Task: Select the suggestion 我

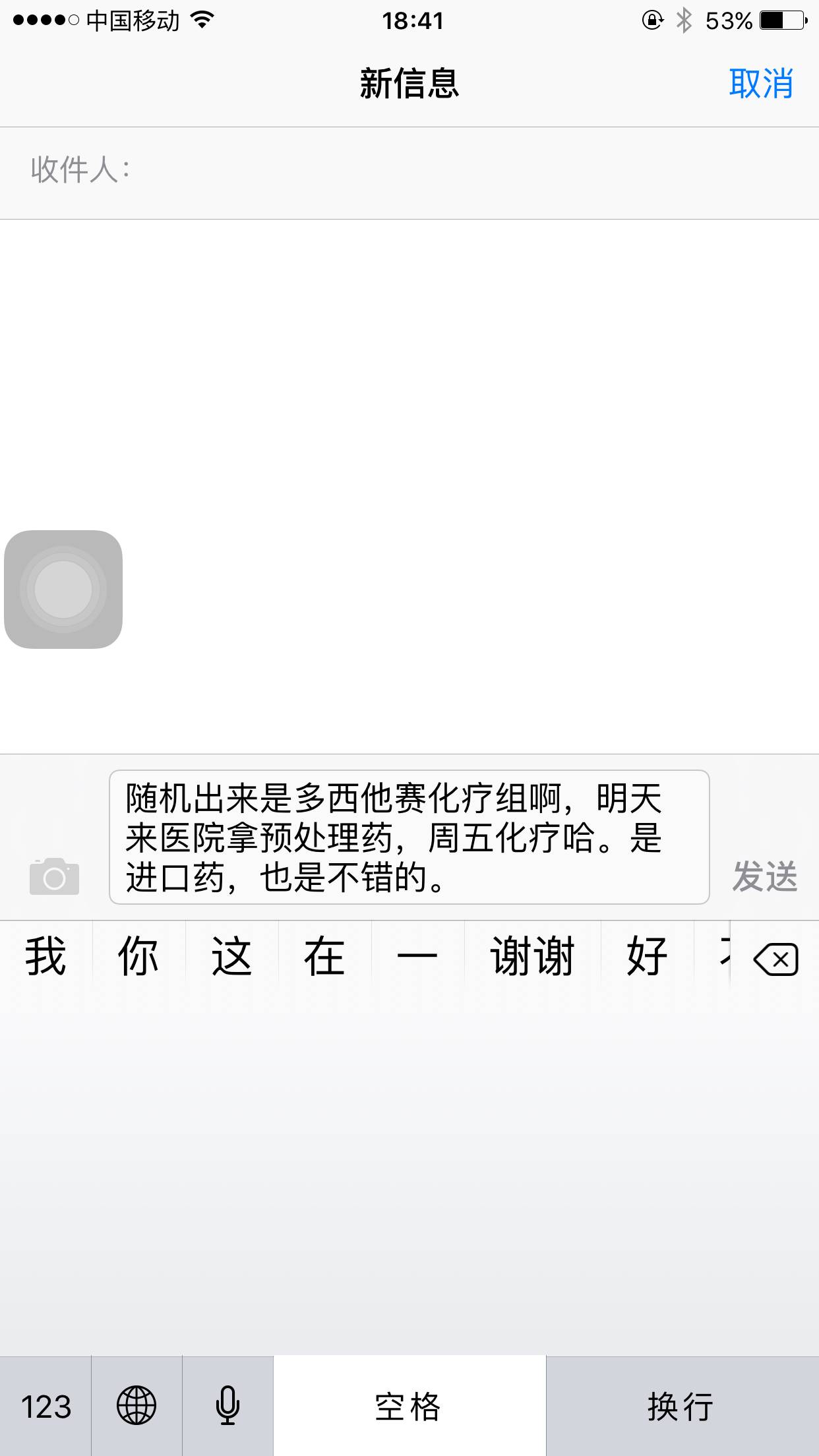Action: [x=45, y=956]
